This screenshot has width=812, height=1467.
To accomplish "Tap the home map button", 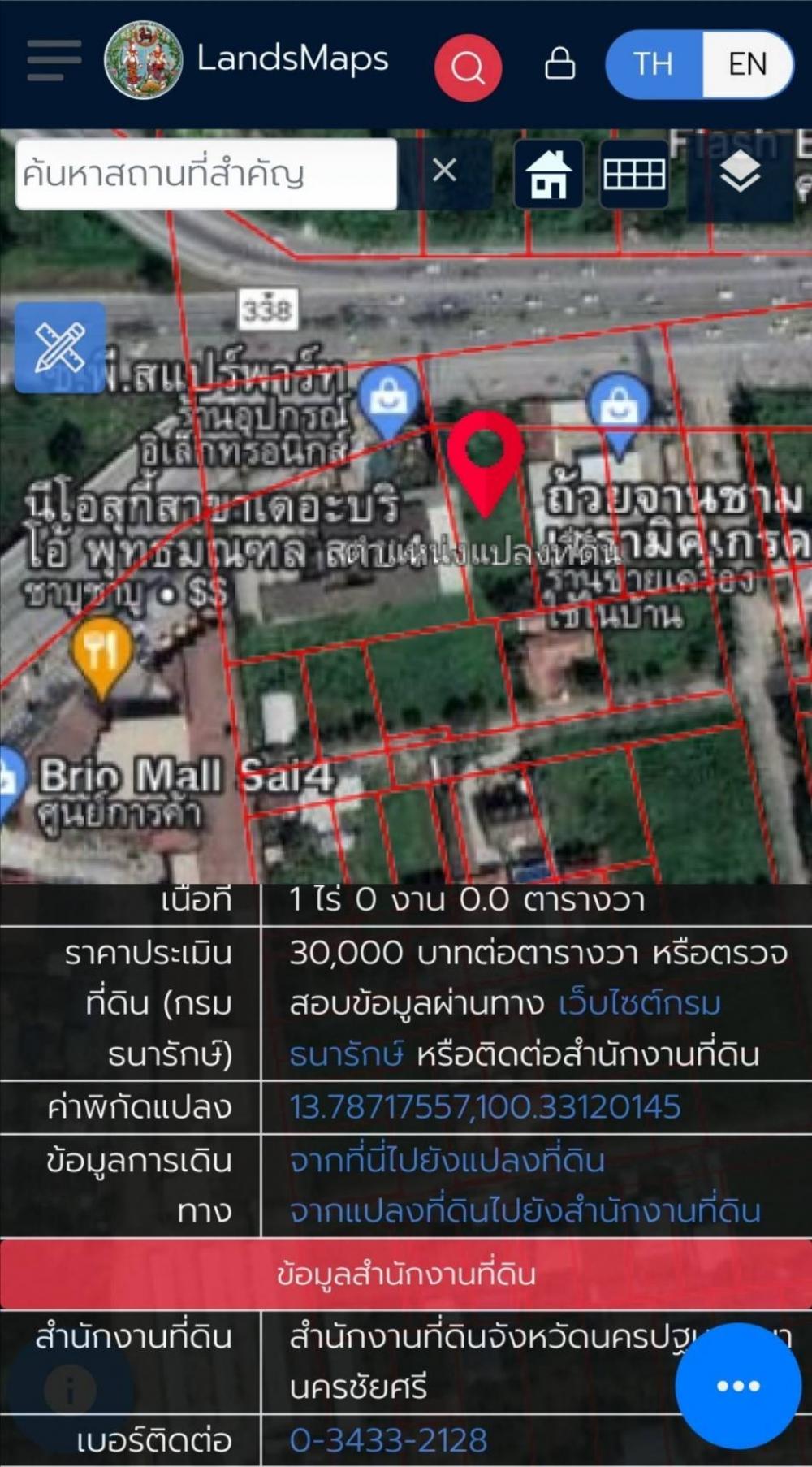I will point(548,174).
